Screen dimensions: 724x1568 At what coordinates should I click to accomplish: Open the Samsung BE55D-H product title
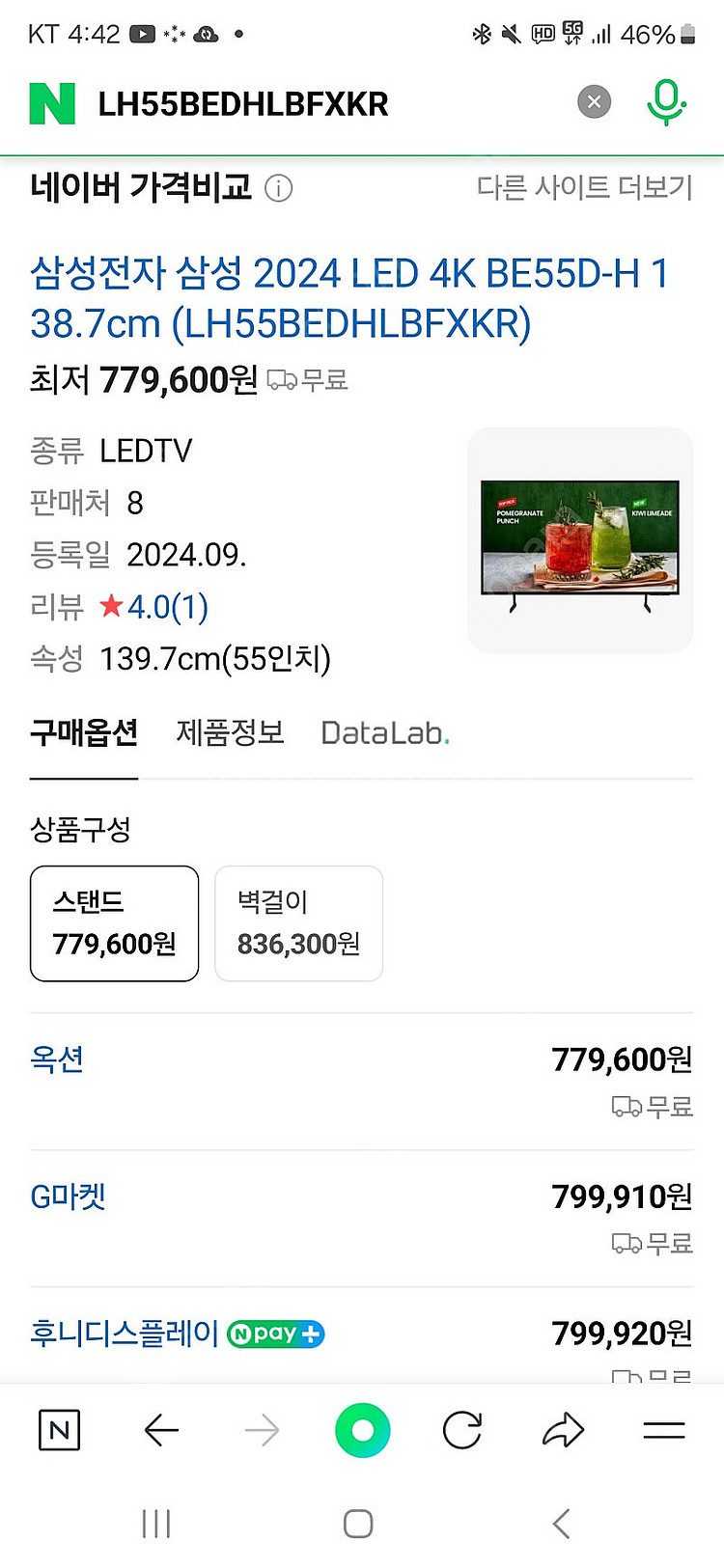348,298
